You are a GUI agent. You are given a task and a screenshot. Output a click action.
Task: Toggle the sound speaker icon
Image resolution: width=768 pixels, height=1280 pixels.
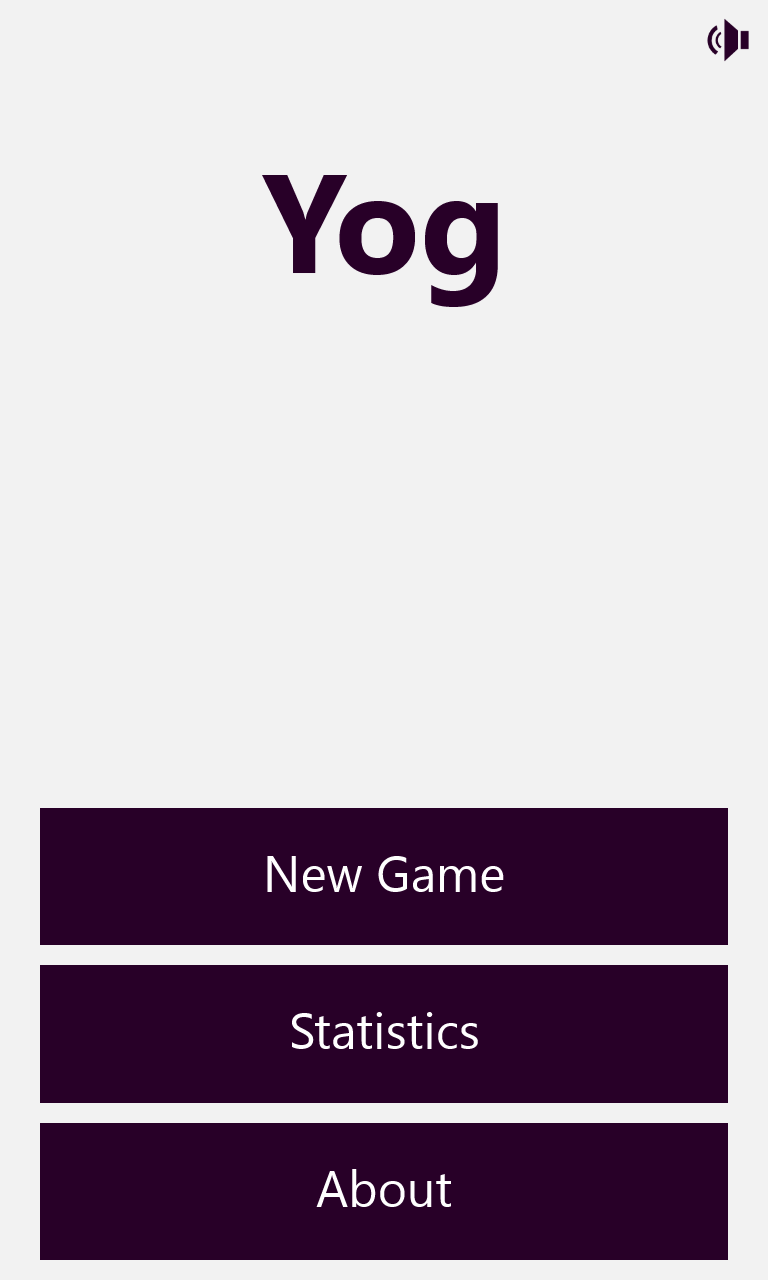(x=728, y=40)
